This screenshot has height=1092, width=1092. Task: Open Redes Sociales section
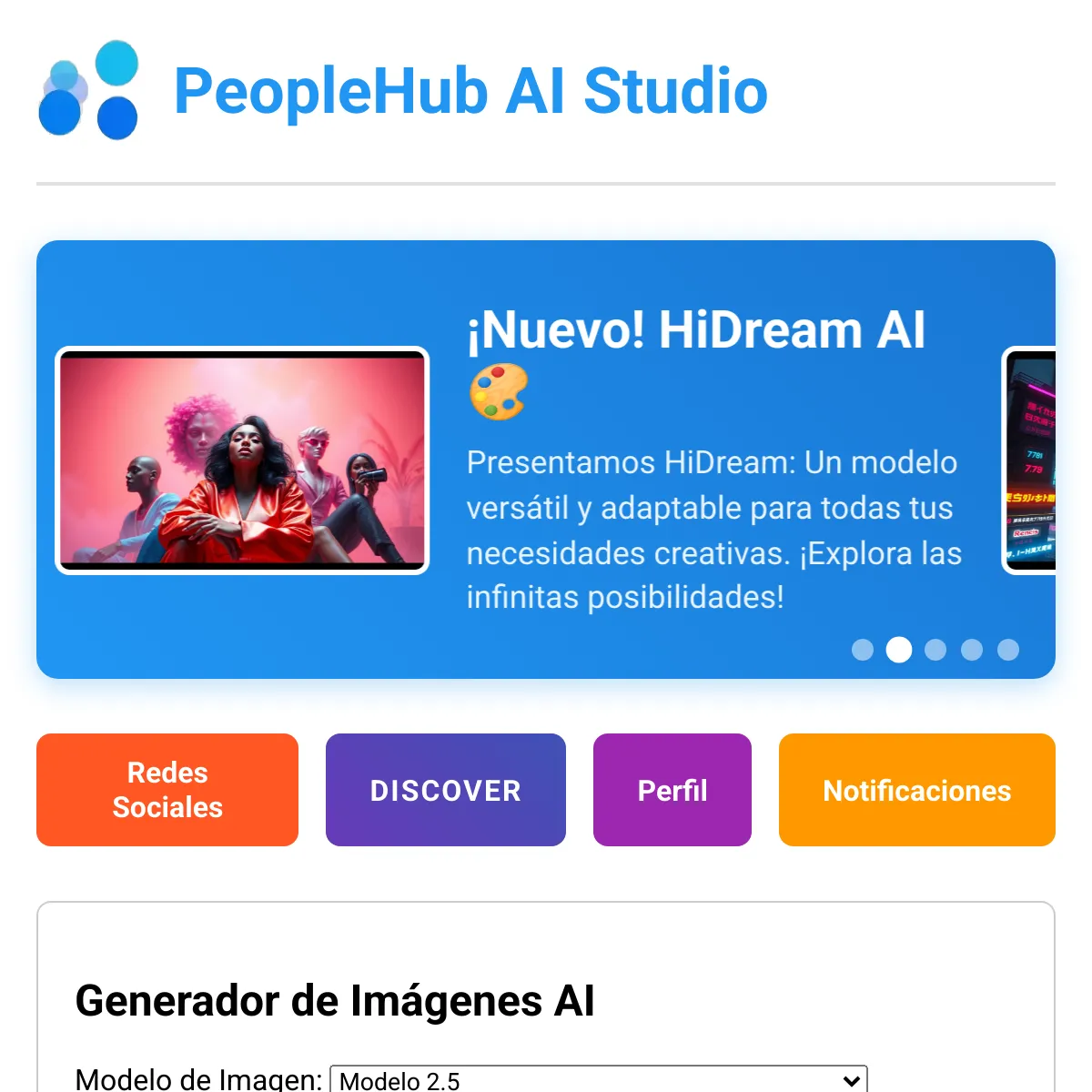coord(167,790)
